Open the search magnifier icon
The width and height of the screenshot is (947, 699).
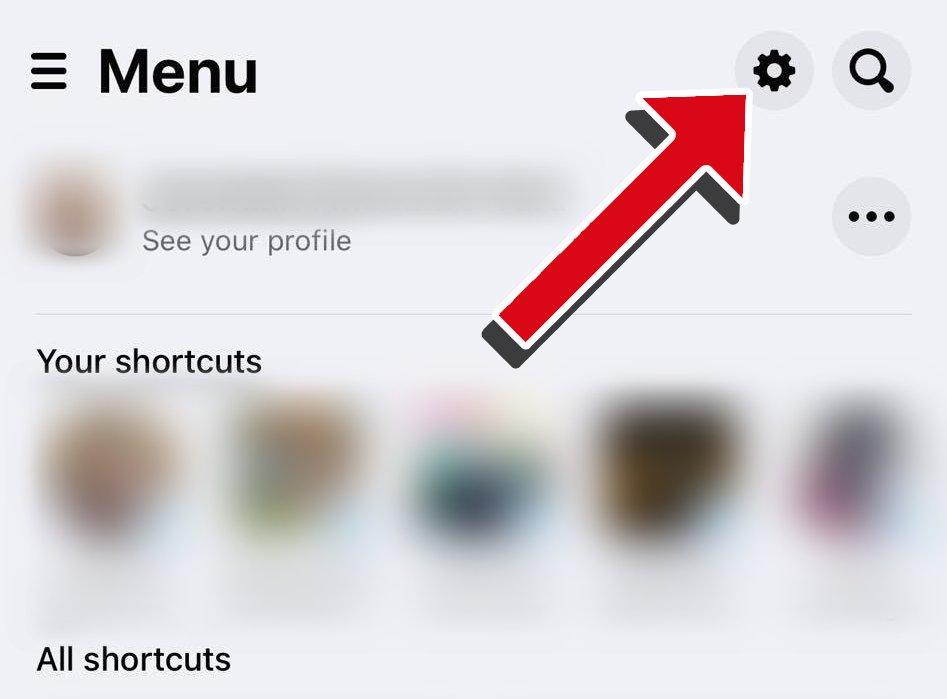[871, 71]
